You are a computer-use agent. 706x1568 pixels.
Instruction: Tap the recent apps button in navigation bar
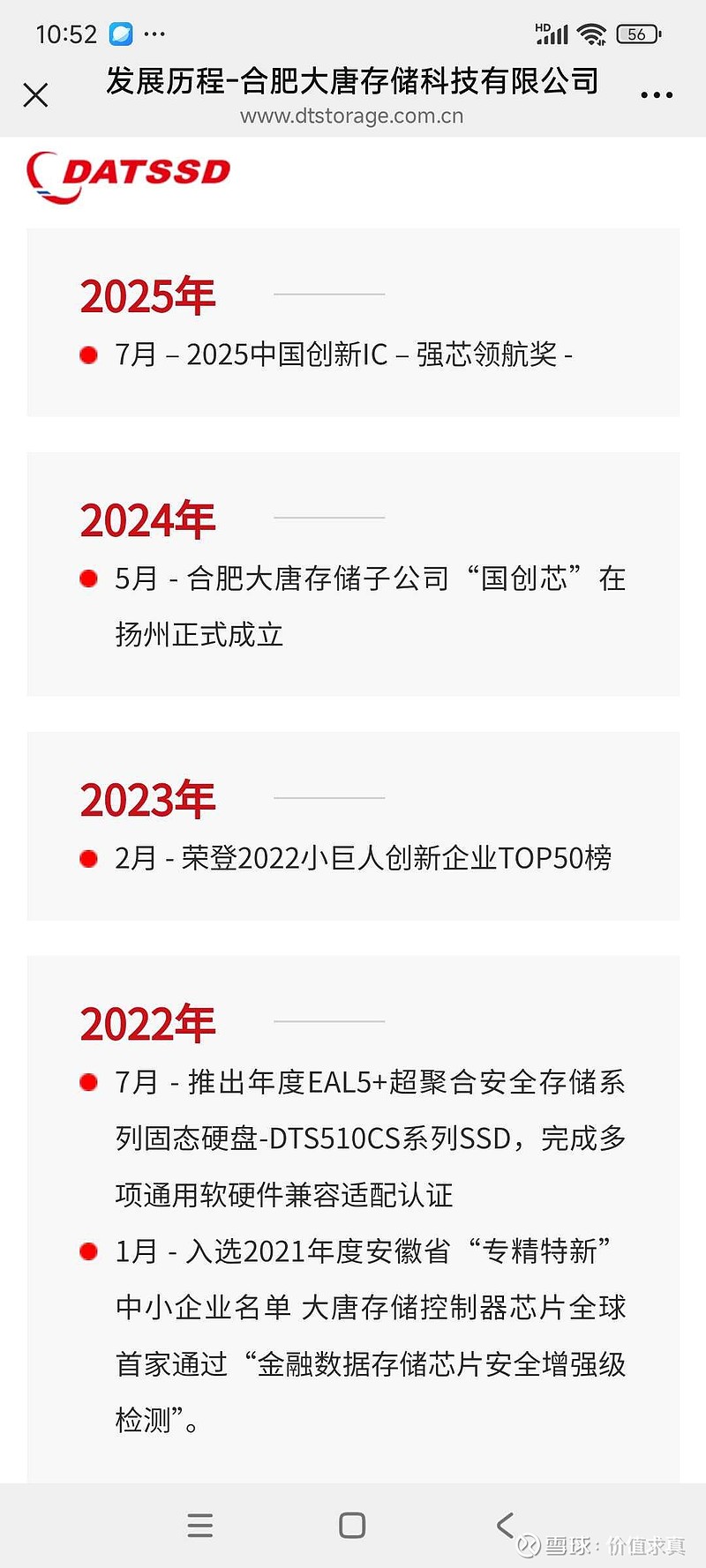click(x=201, y=1525)
